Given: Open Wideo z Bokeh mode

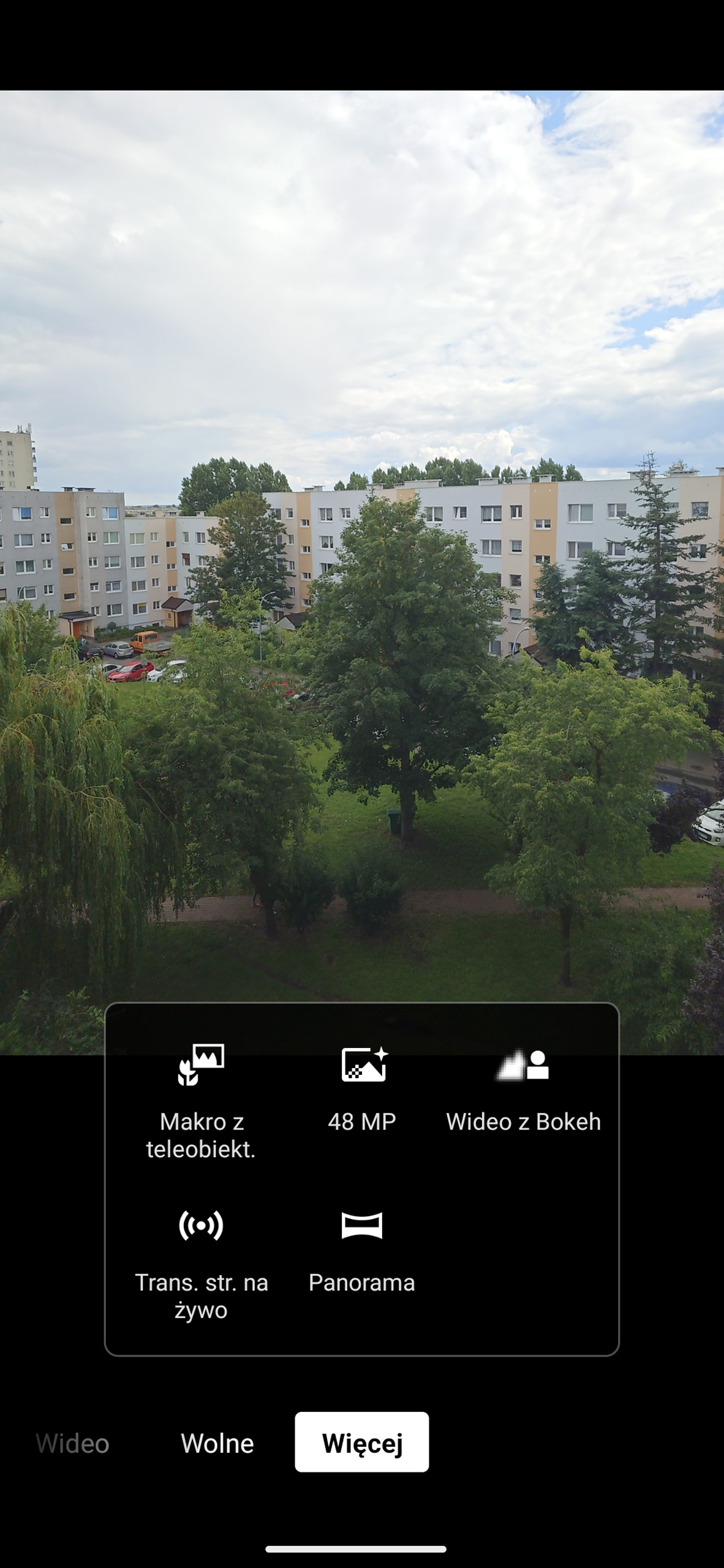Looking at the screenshot, I should [x=523, y=1088].
